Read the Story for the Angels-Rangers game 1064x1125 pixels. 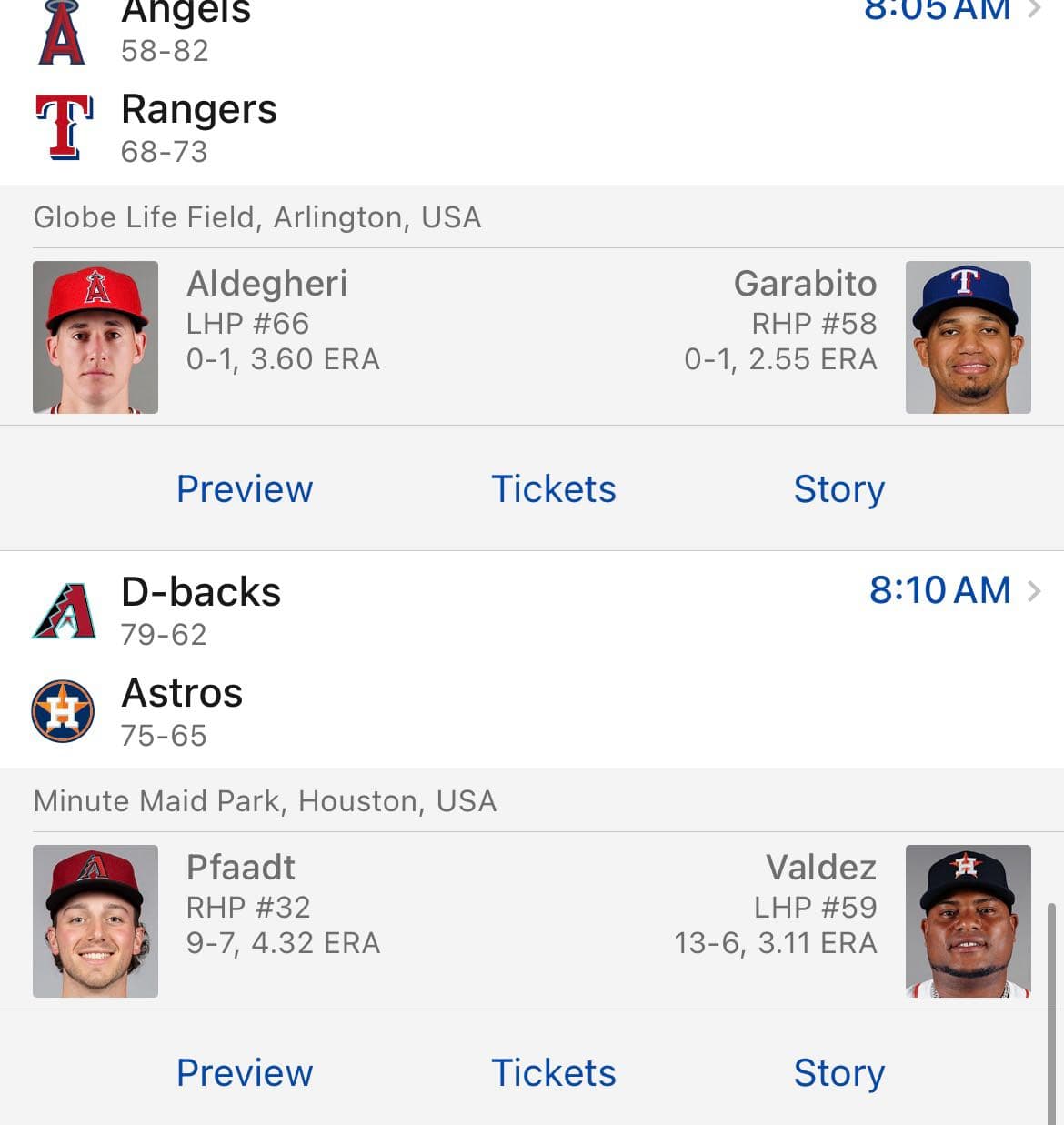[838, 489]
